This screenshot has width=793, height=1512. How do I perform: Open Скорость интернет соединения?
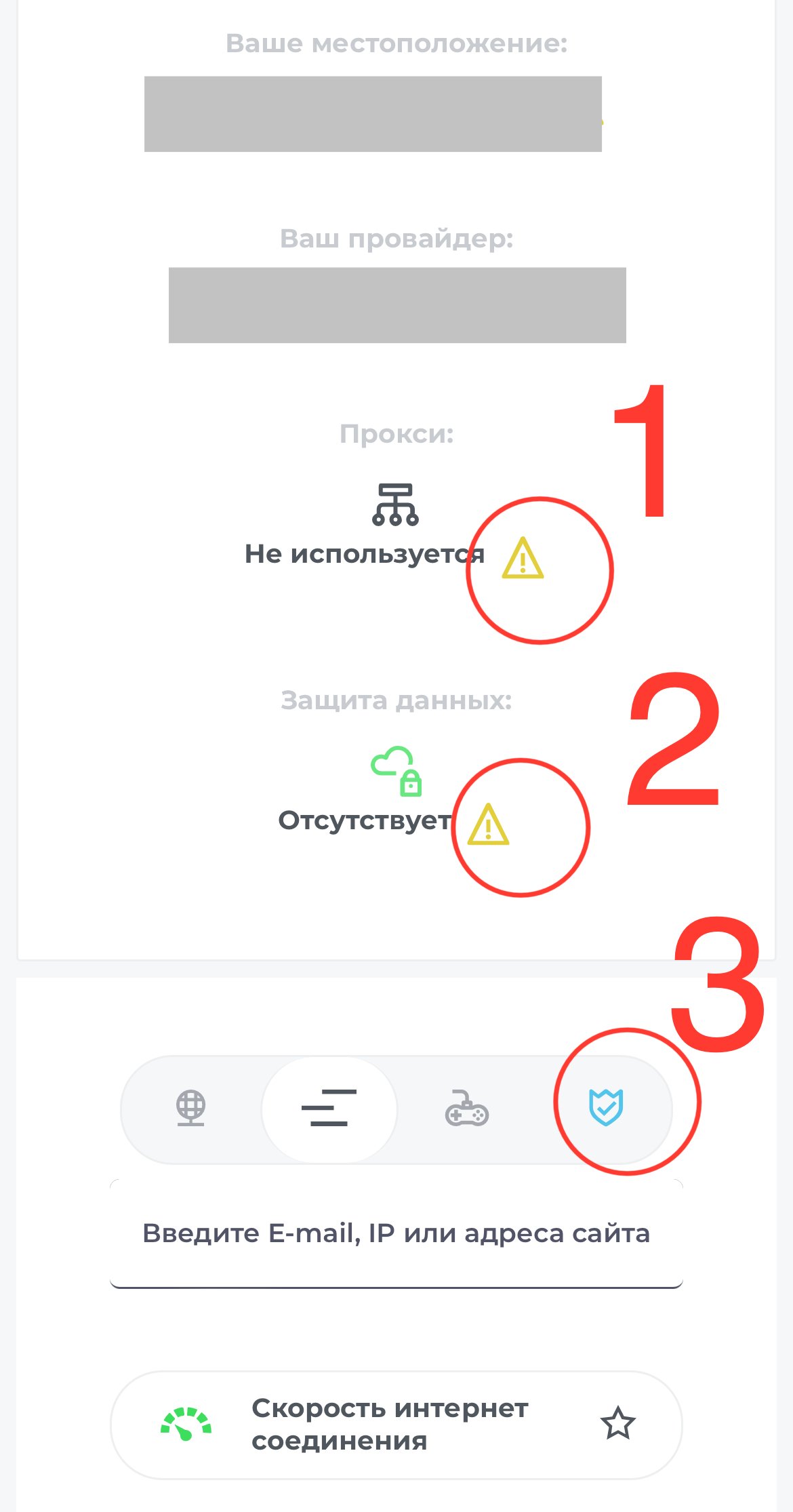396,1425
